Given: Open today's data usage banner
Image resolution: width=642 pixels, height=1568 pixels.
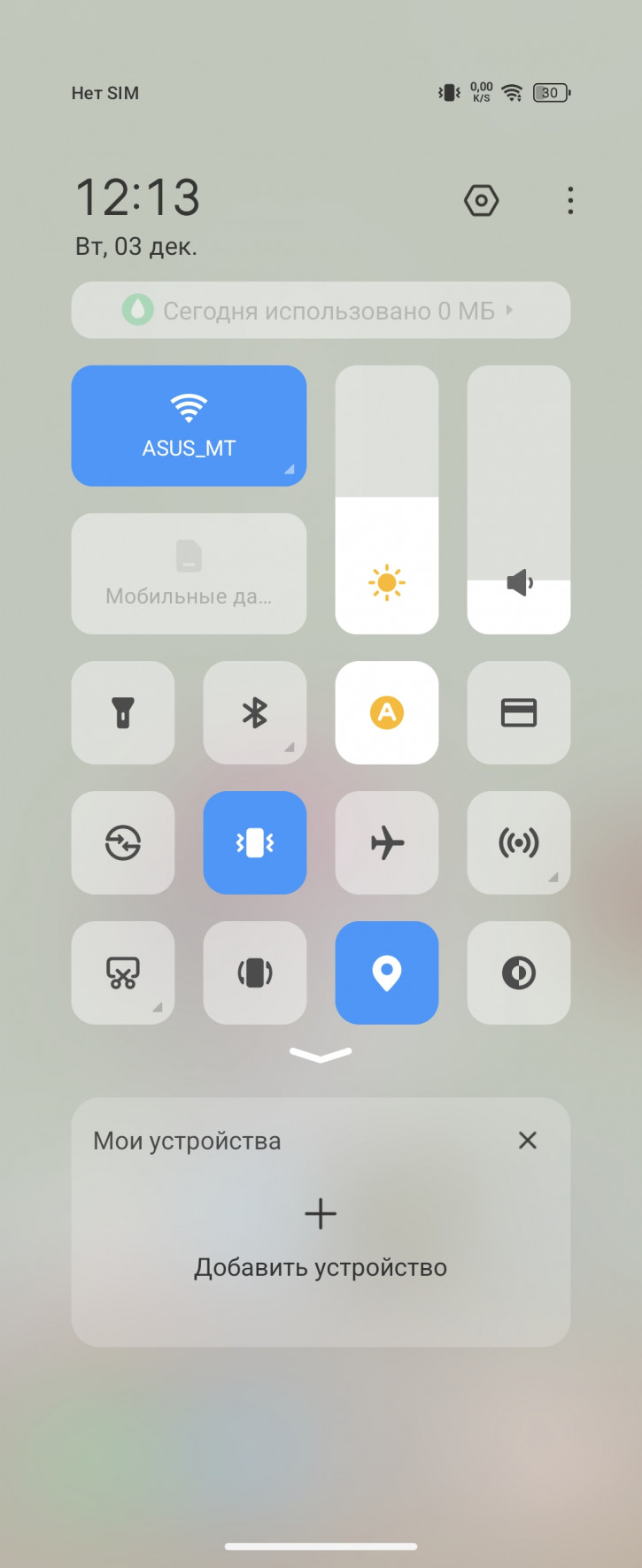Looking at the screenshot, I should (x=321, y=311).
